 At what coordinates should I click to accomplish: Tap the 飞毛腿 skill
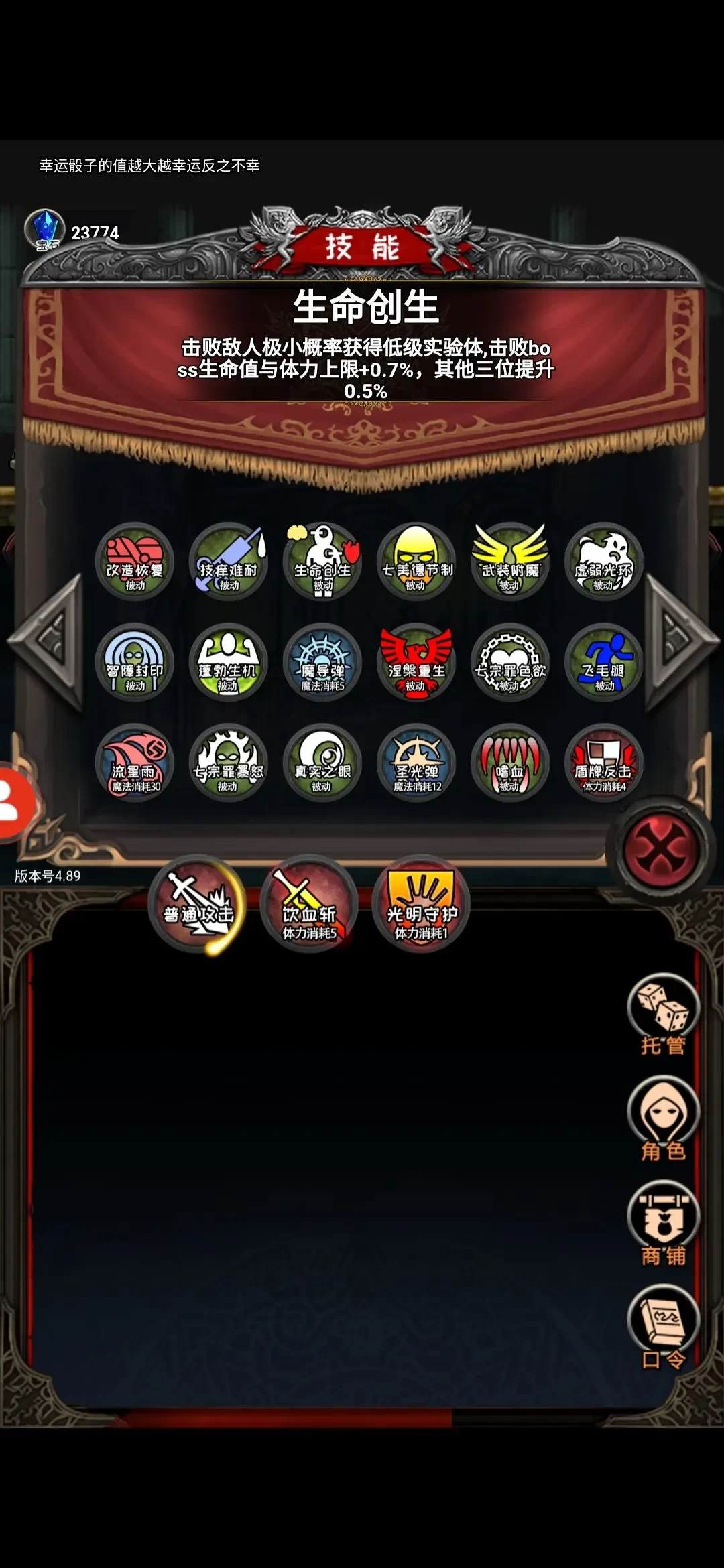pyautogui.click(x=604, y=662)
